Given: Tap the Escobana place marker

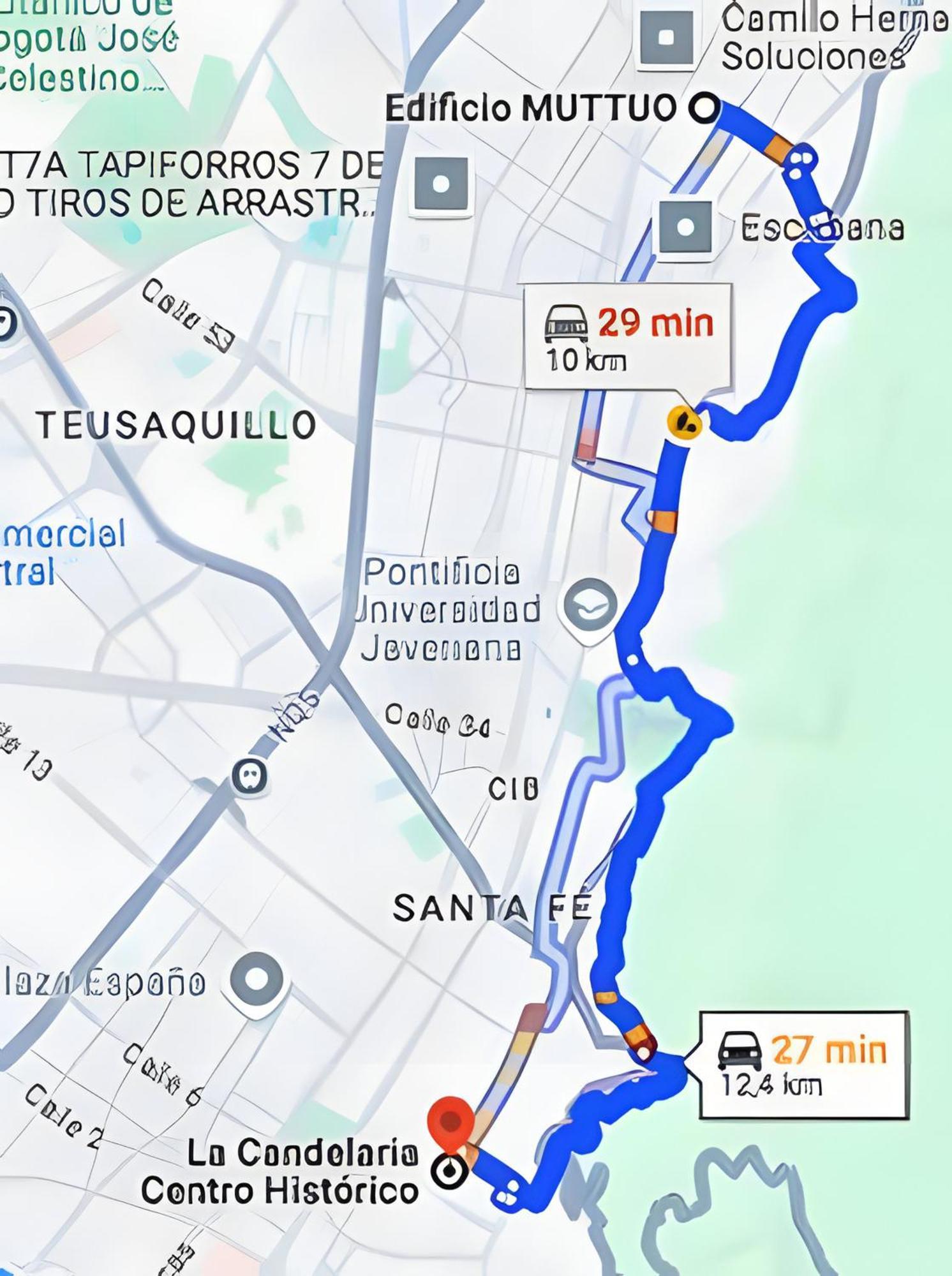Looking at the screenshot, I should [685, 227].
